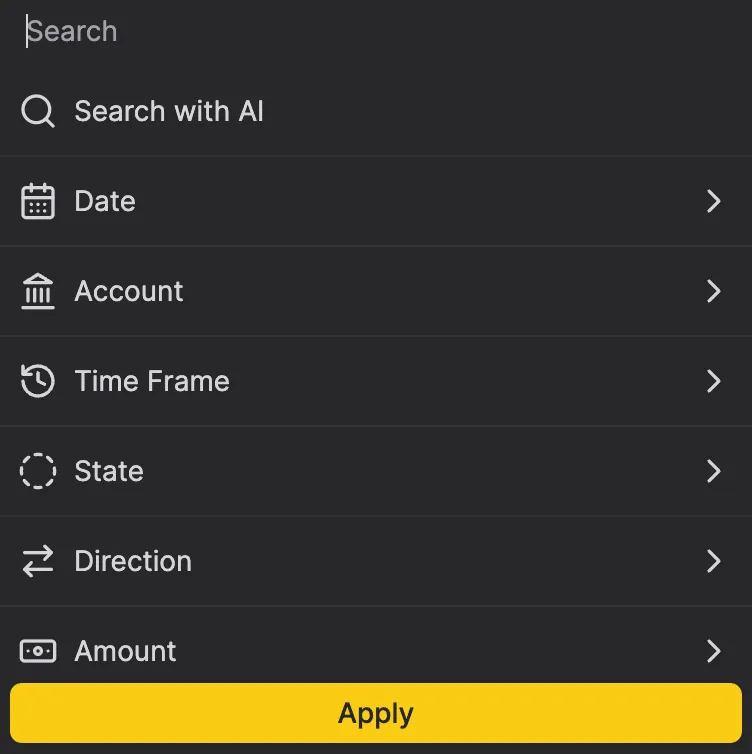Expand the State filter chevron
This screenshot has width=752, height=754.
pyautogui.click(x=713, y=471)
